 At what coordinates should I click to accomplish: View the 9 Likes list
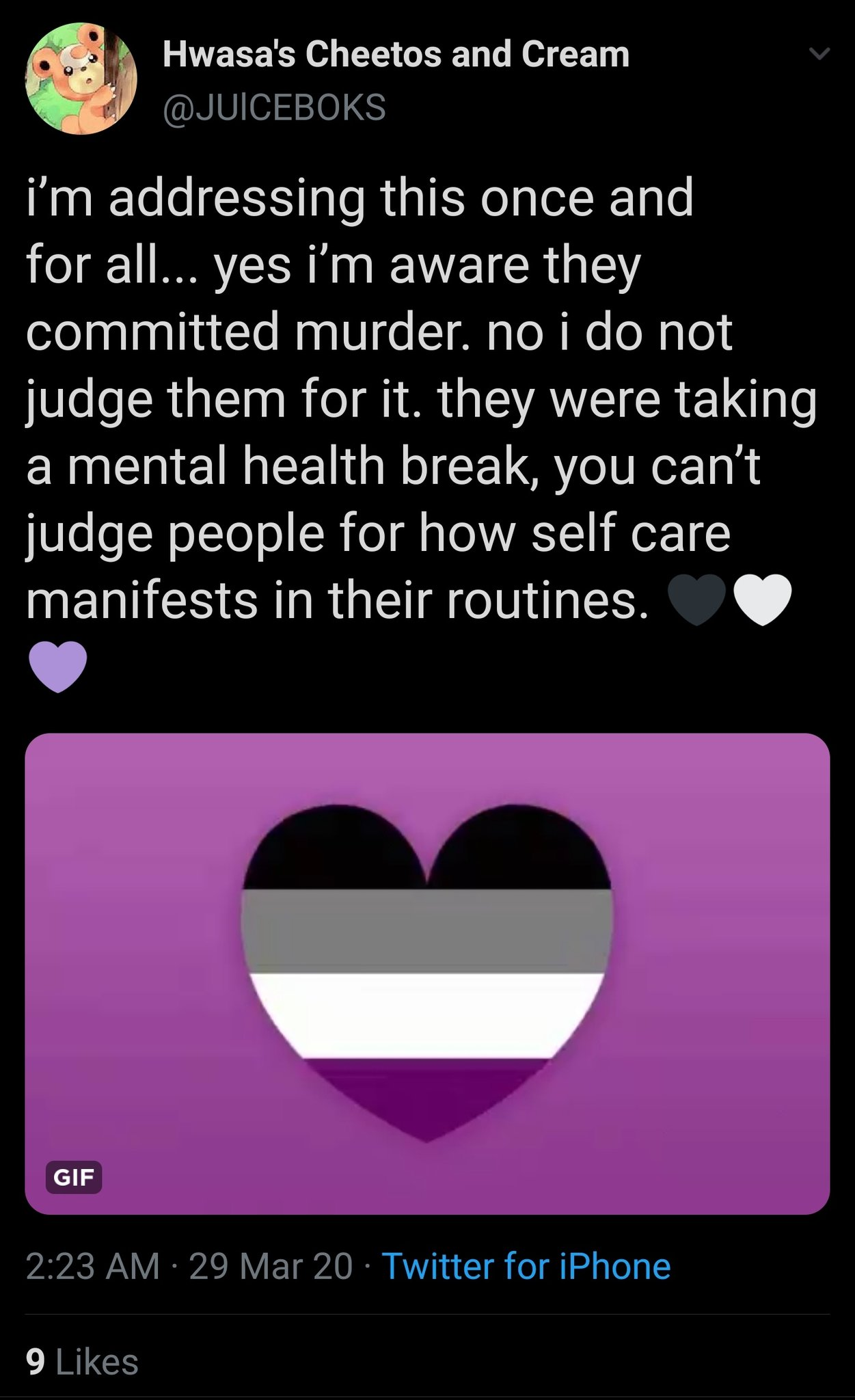click(x=82, y=1362)
